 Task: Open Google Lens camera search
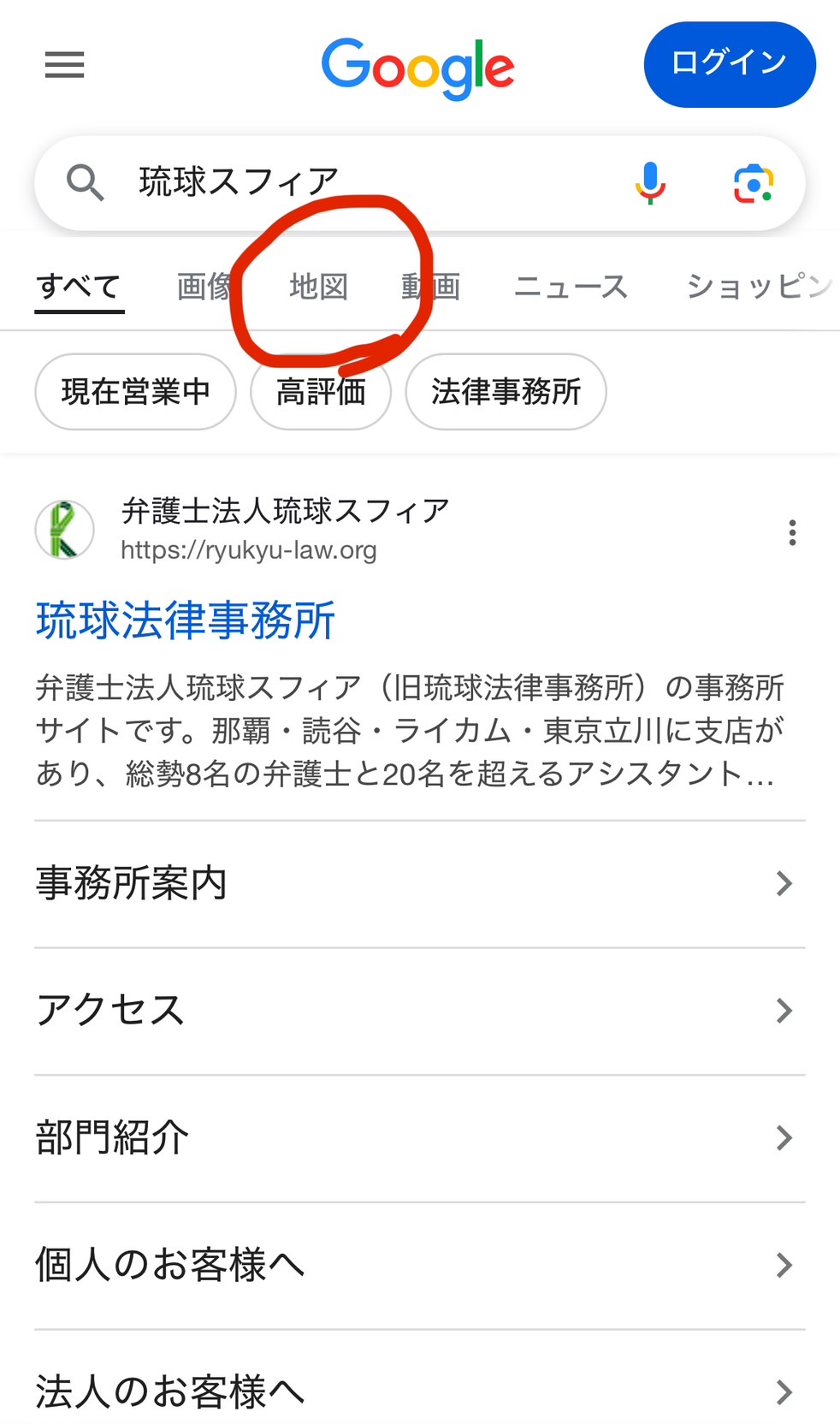pyautogui.click(x=754, y=183)
